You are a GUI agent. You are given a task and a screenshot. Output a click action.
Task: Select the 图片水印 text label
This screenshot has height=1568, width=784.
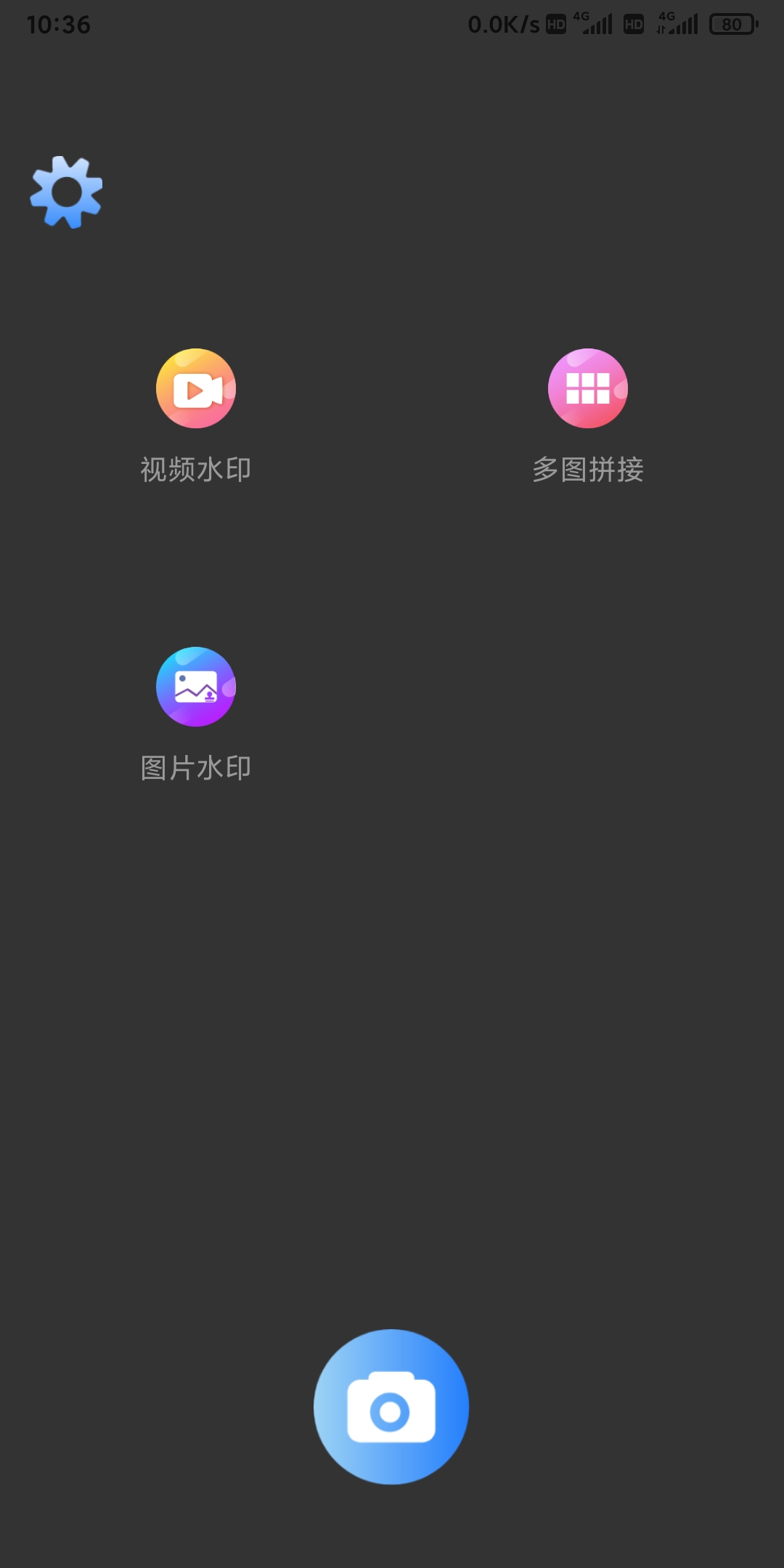pyautogui.click(x=195, y=767)
